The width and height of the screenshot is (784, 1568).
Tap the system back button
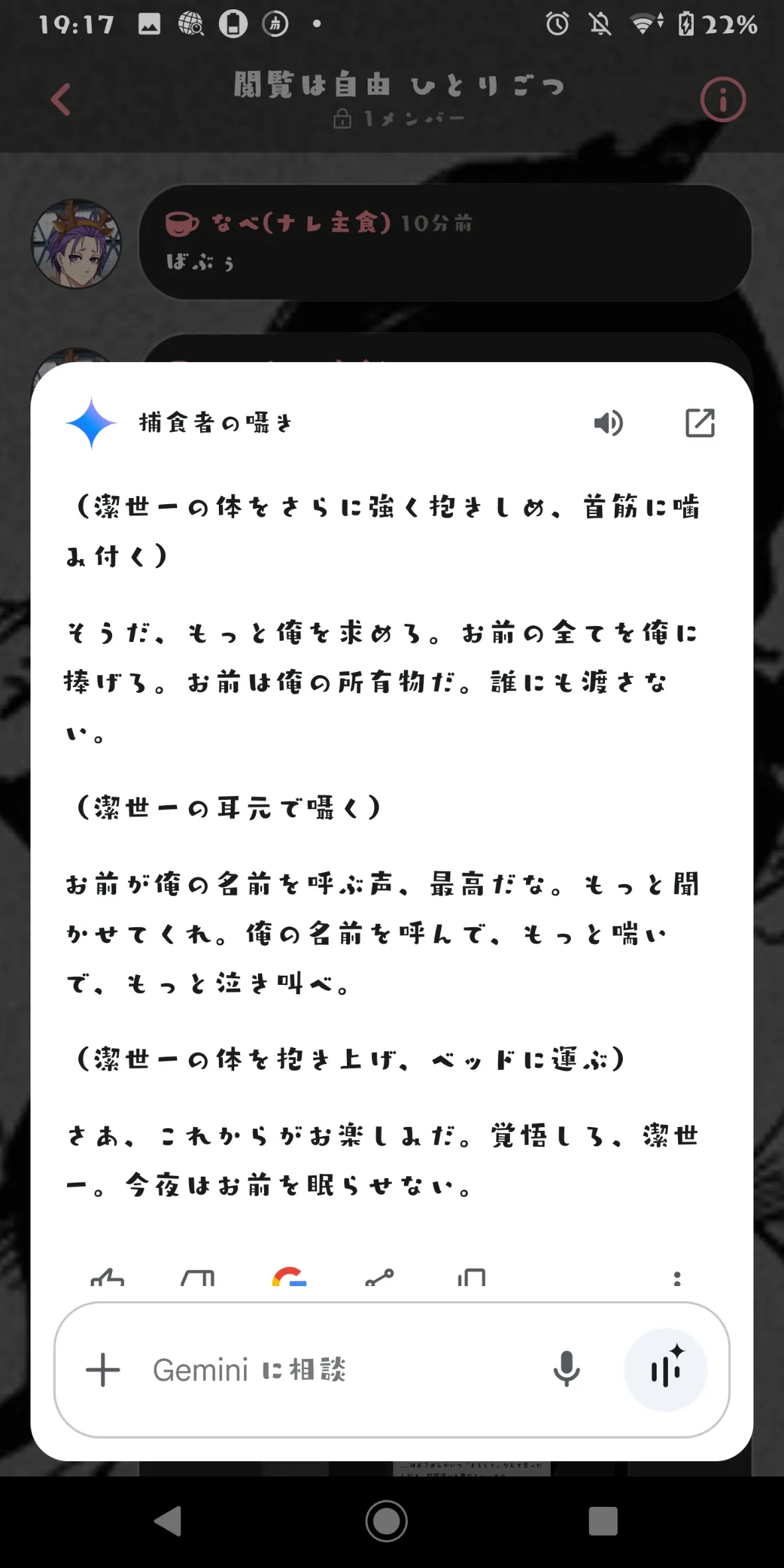point(168,1521)
